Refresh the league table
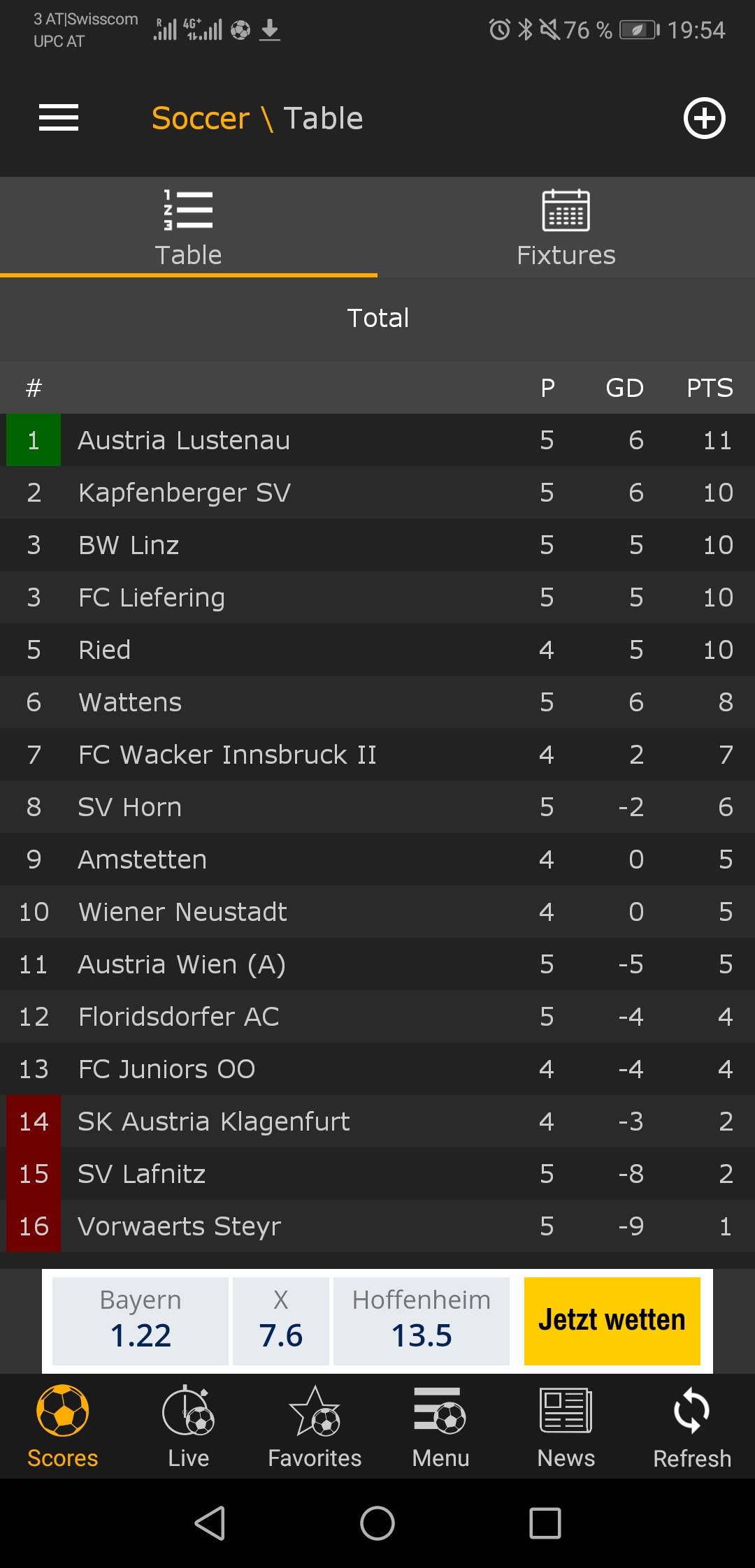Screen dimensions: 755x1568 (x=692, y=1427)
